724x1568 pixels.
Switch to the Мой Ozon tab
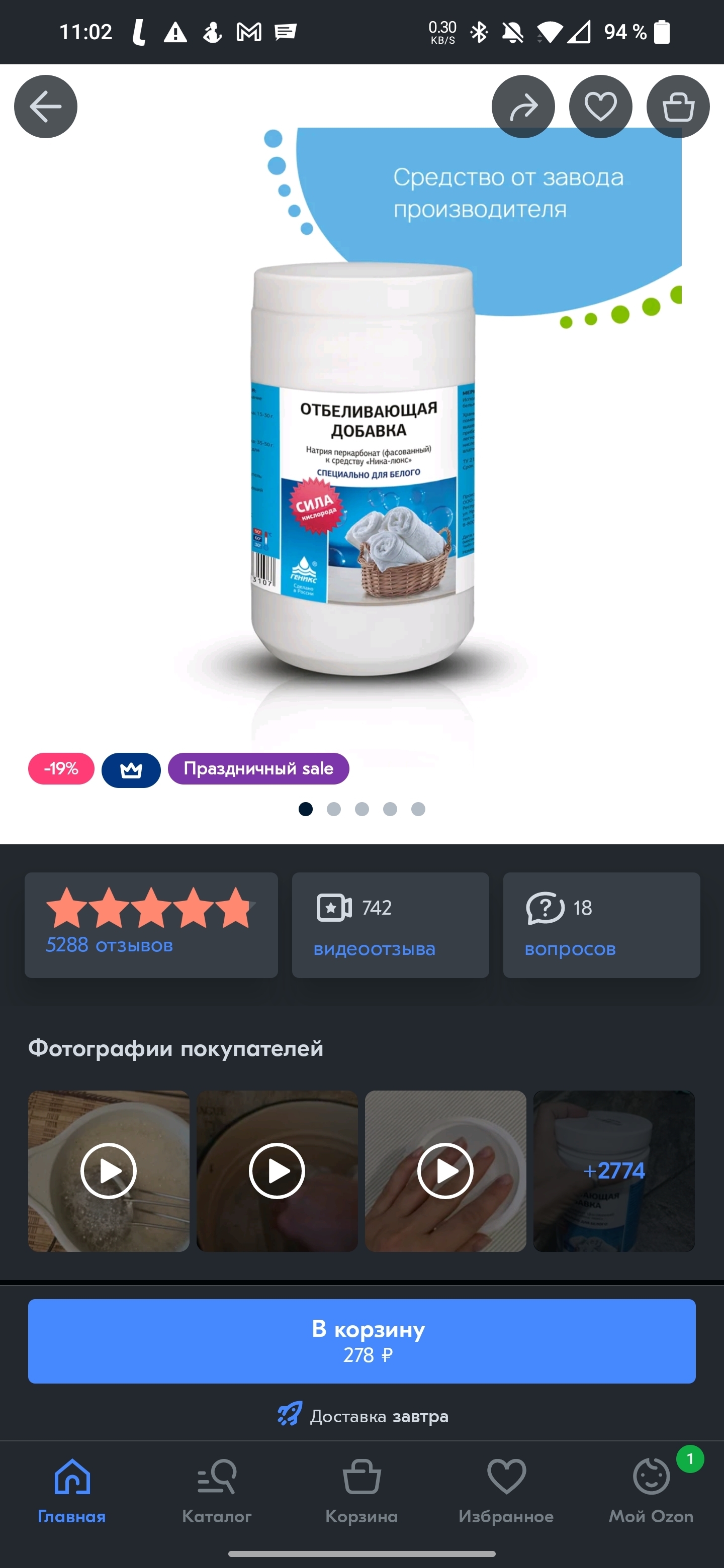[x=651, y=1490]
